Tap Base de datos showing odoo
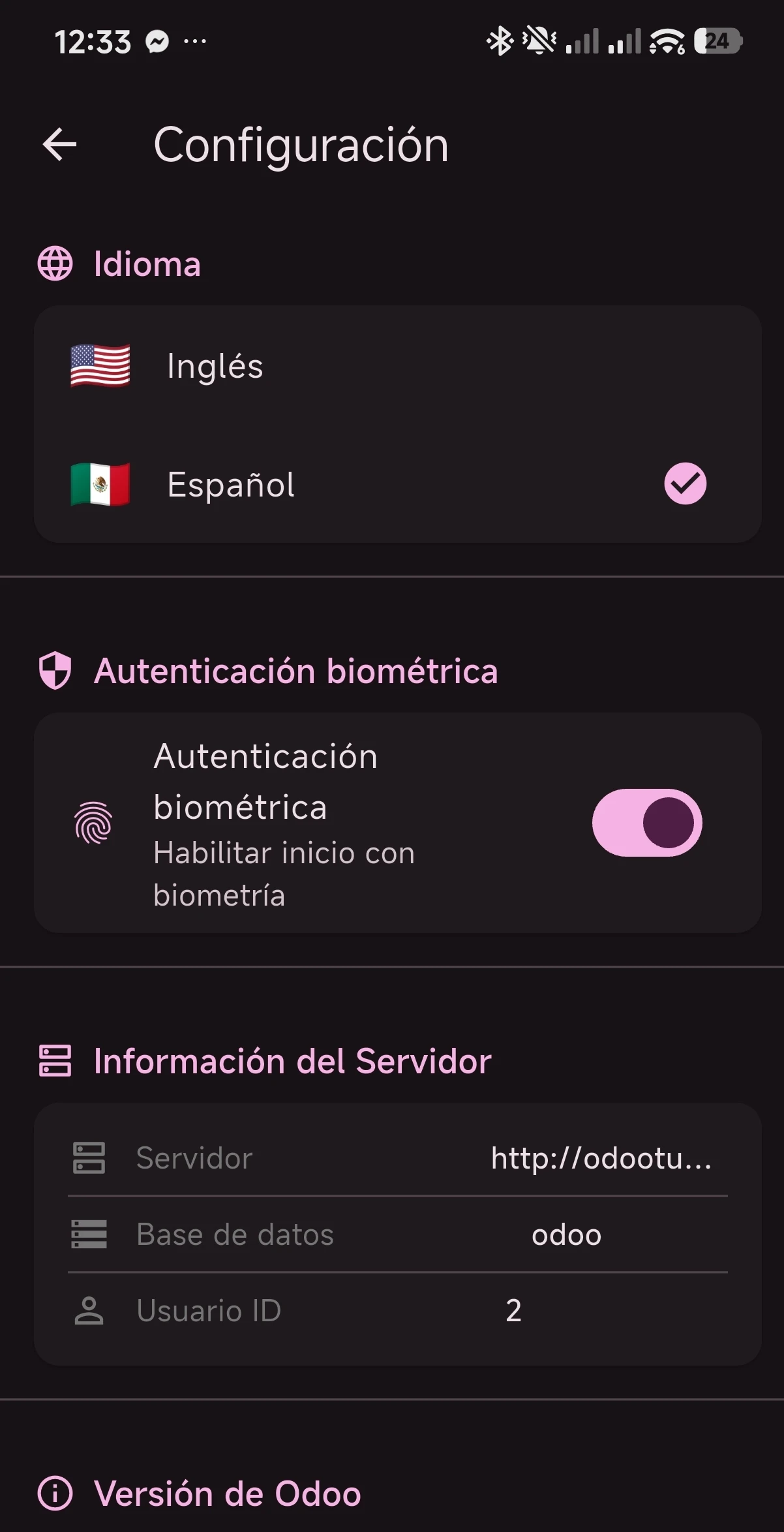784x1532 pixels. point(391,1234)
